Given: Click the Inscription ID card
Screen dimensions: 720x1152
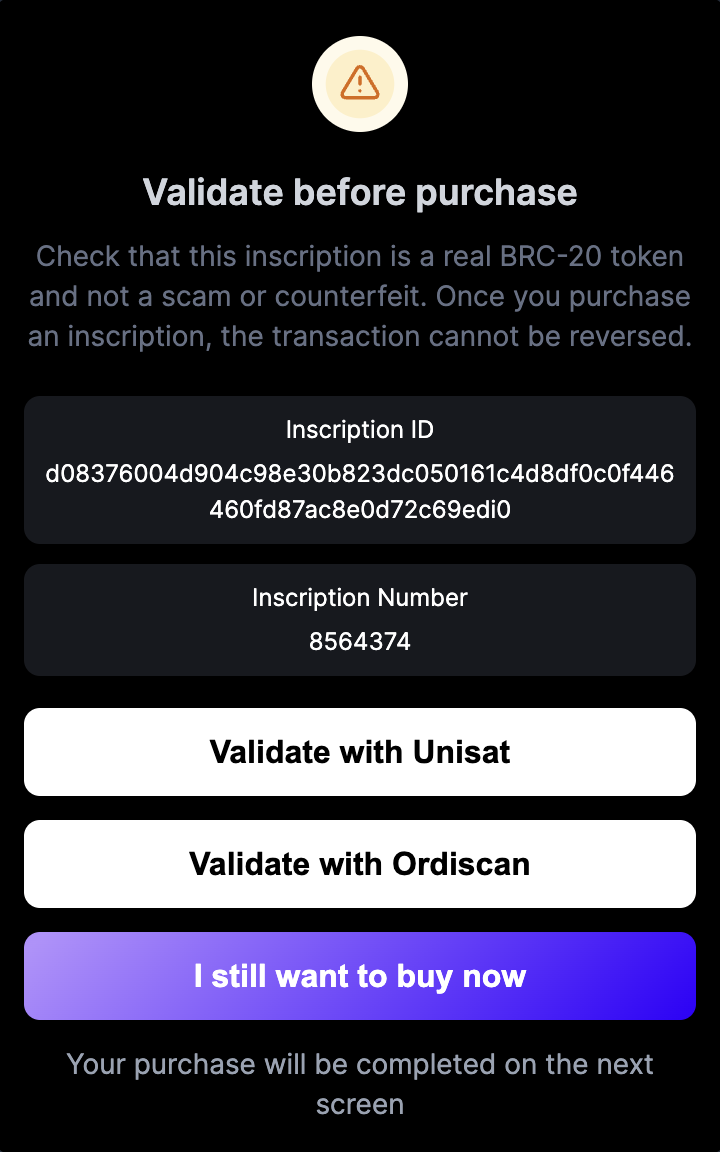Looking at the screenshot, I should (x=360, y=470).
